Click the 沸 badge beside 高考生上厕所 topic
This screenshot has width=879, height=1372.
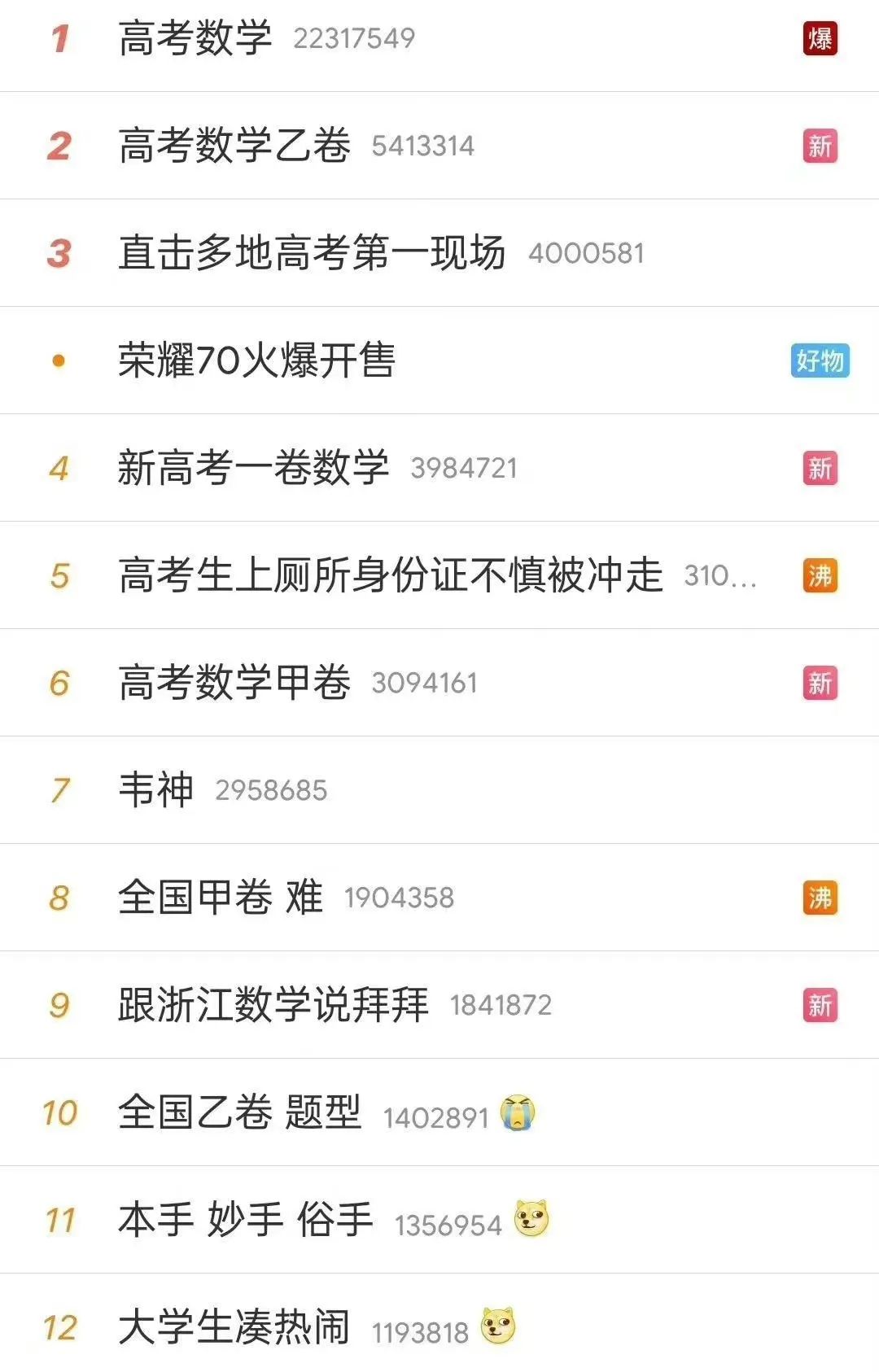click(x=821, y=576)
